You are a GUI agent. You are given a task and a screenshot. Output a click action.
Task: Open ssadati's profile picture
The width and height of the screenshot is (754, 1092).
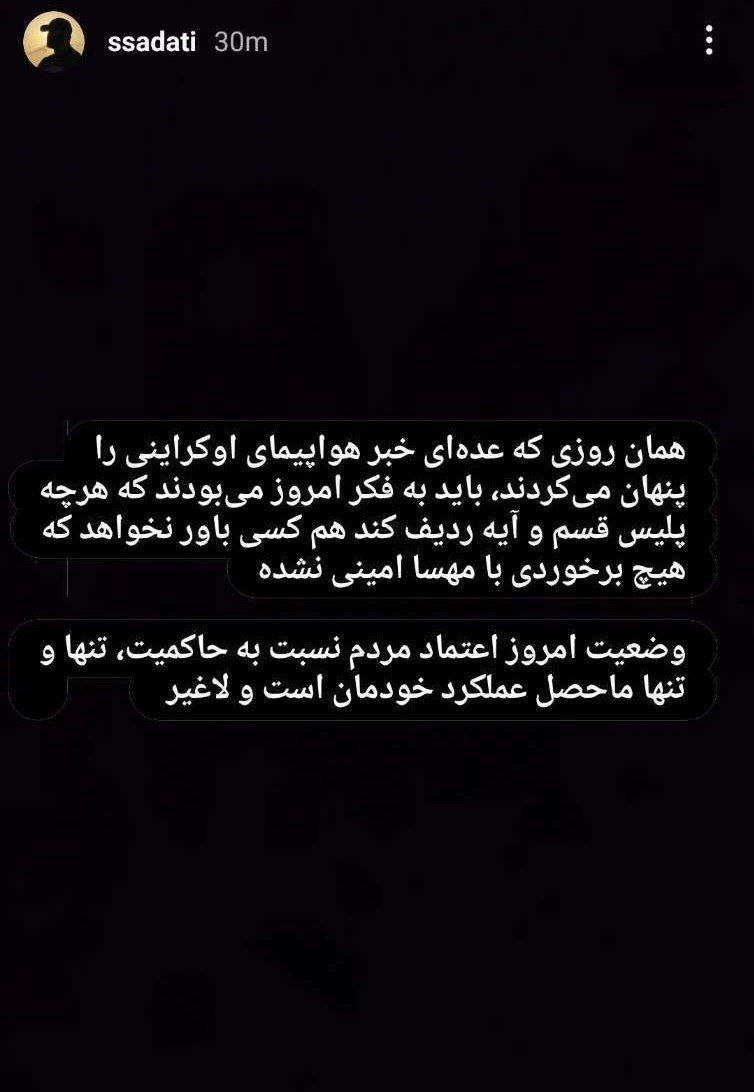53,43
